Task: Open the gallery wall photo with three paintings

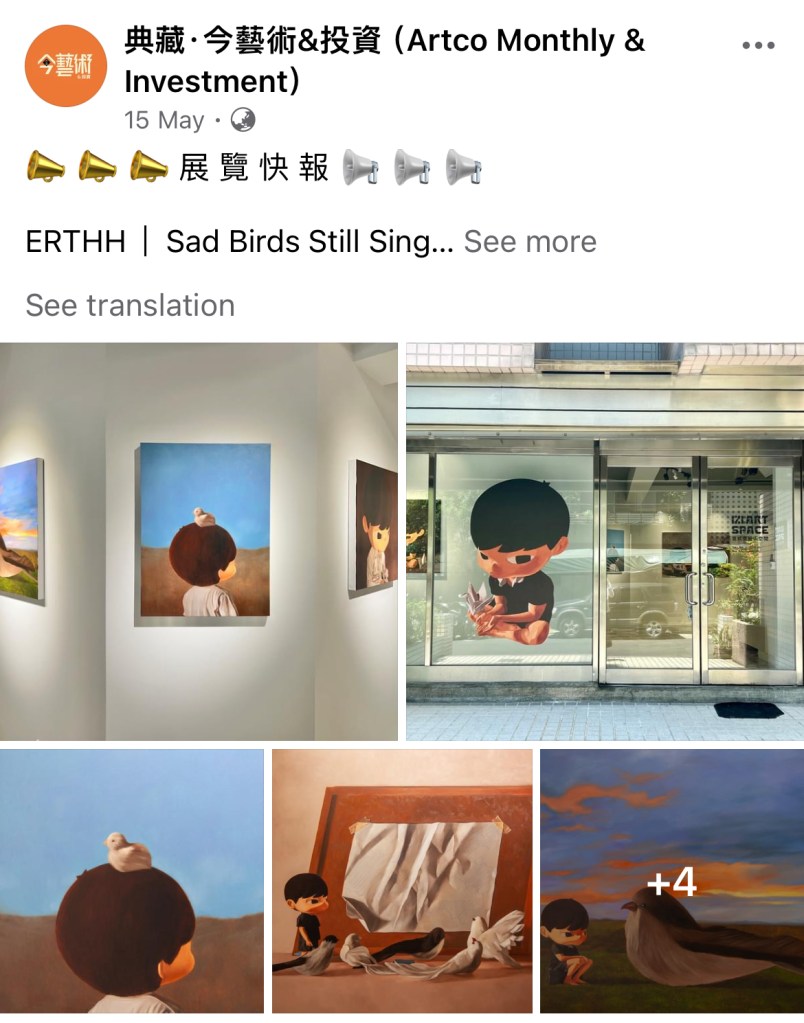Action: click(x=199, y=541)
